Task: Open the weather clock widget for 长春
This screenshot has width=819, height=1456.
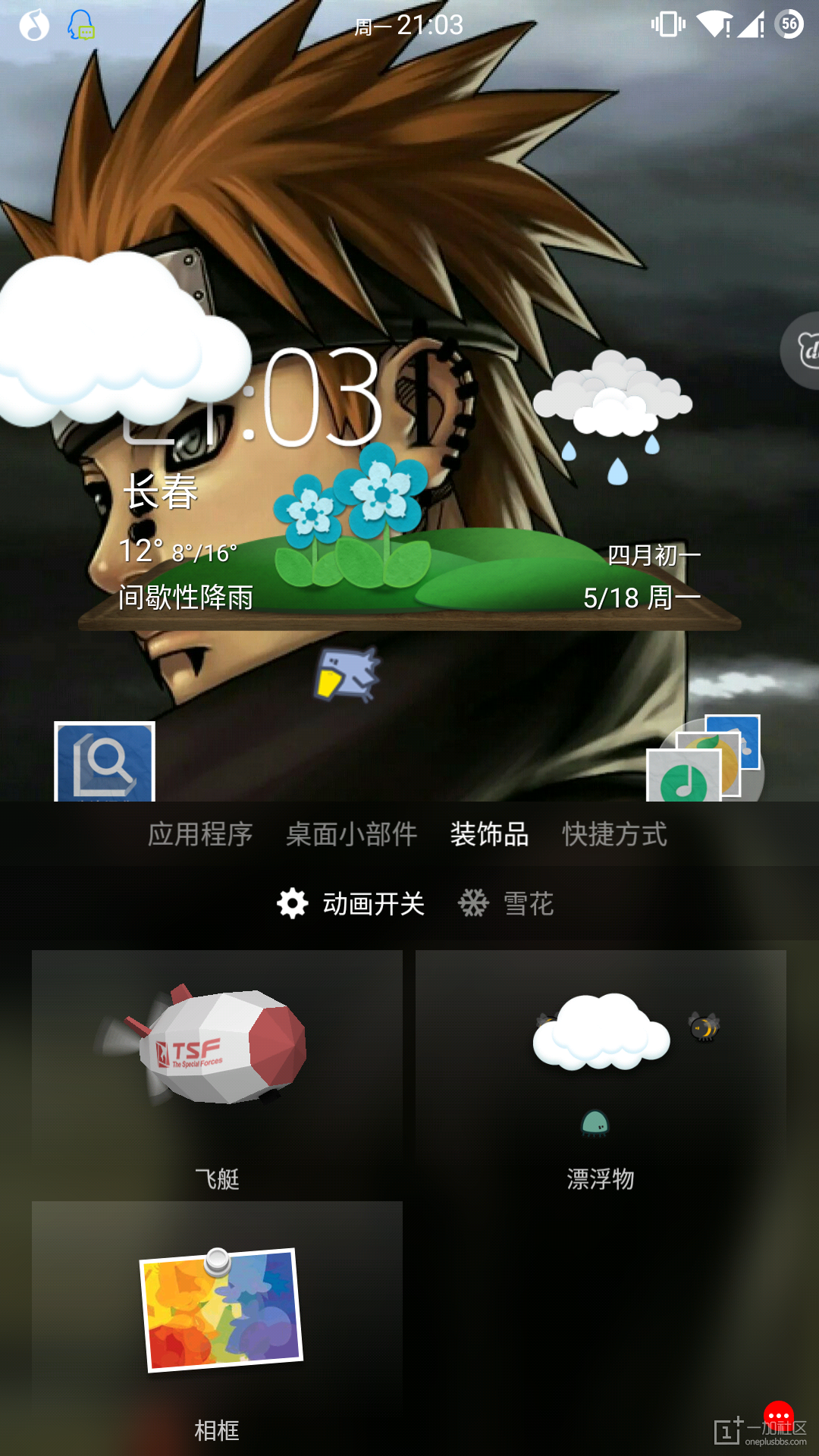Action: click(409, 485)
